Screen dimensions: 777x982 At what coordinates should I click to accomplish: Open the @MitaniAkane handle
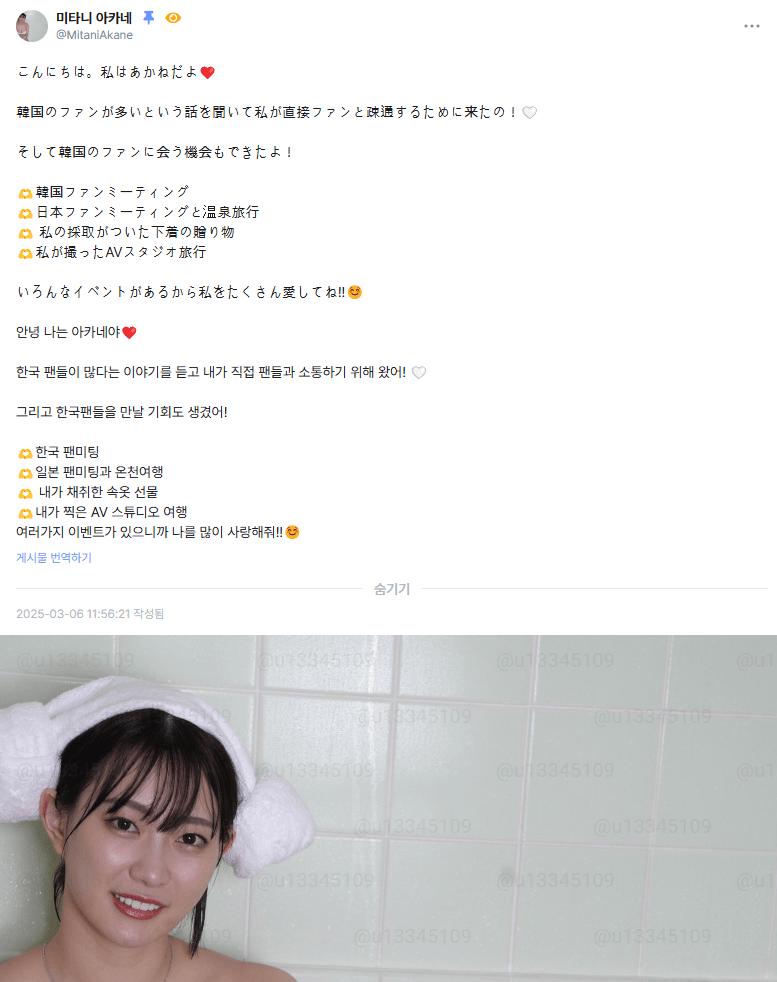(x=94, y=36)
